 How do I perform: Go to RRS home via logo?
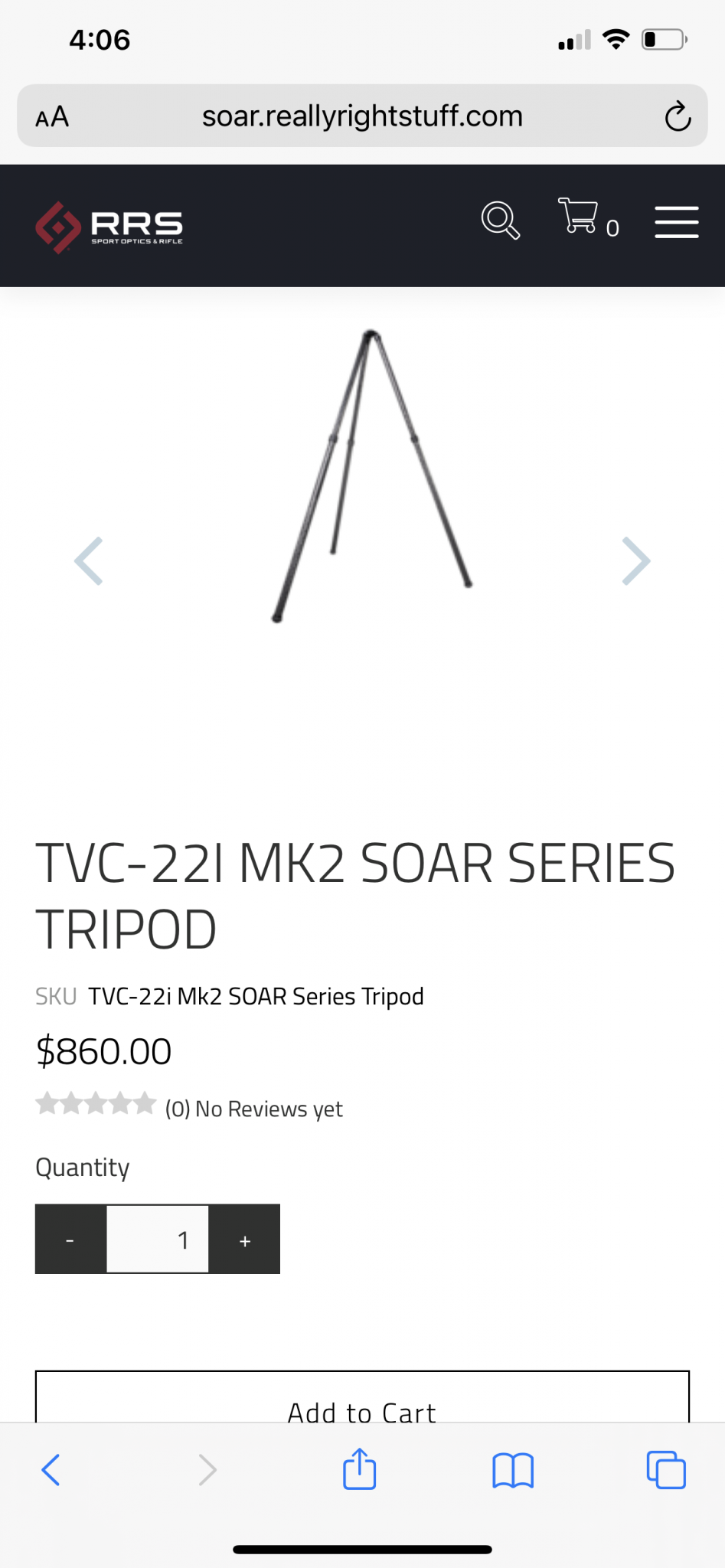pyautogui.click(x=109, y=227)
